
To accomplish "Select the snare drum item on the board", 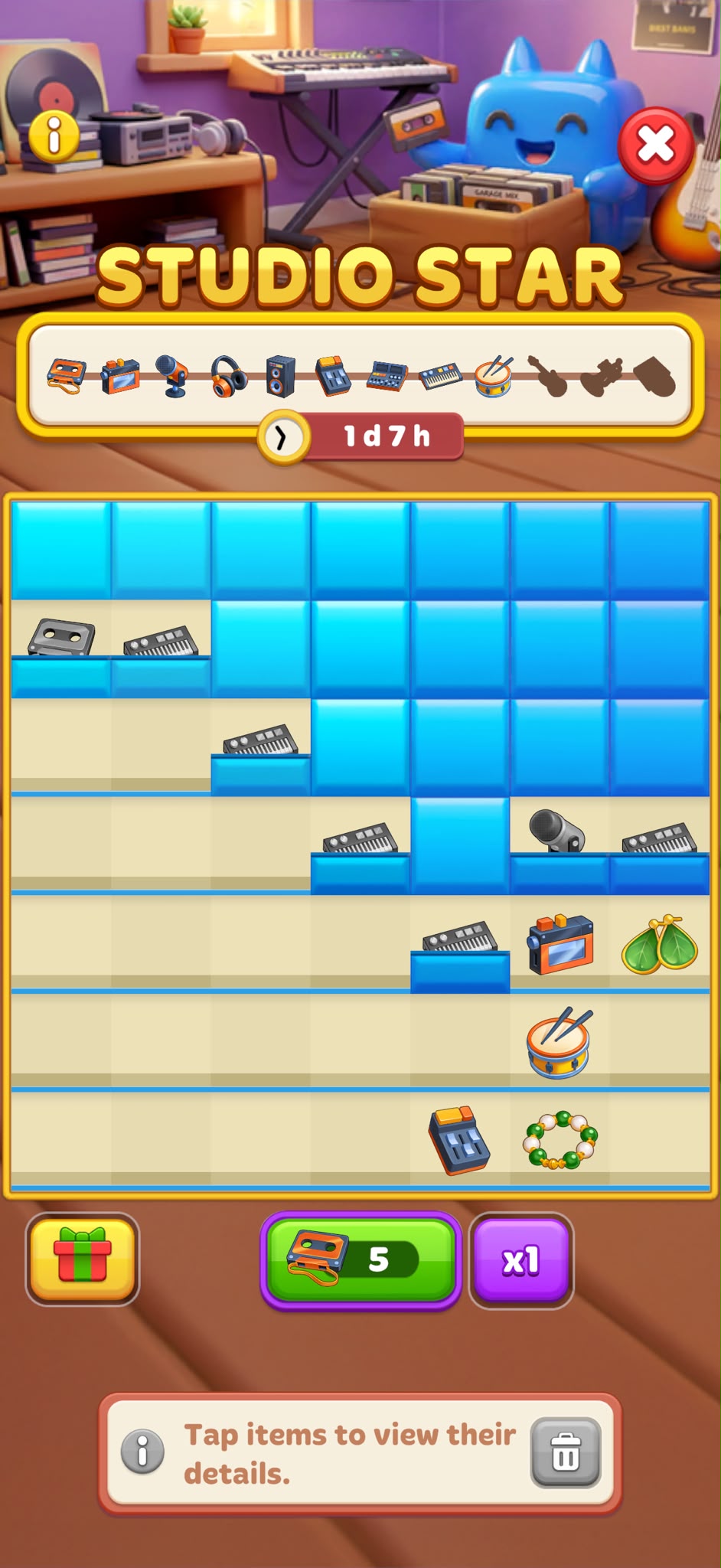I will tap(560, 1042).
